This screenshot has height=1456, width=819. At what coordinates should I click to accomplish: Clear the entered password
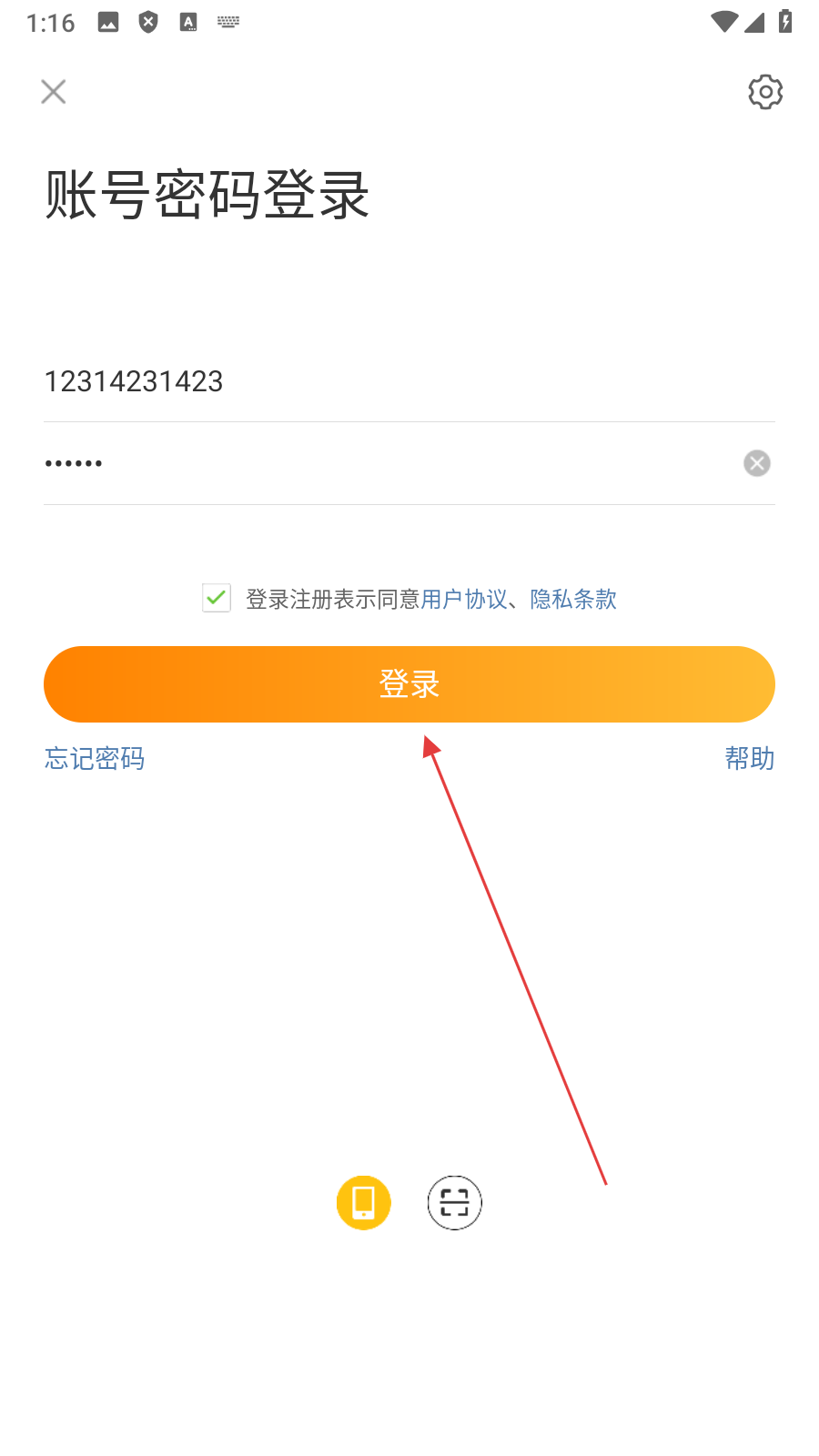click(756, 463)
